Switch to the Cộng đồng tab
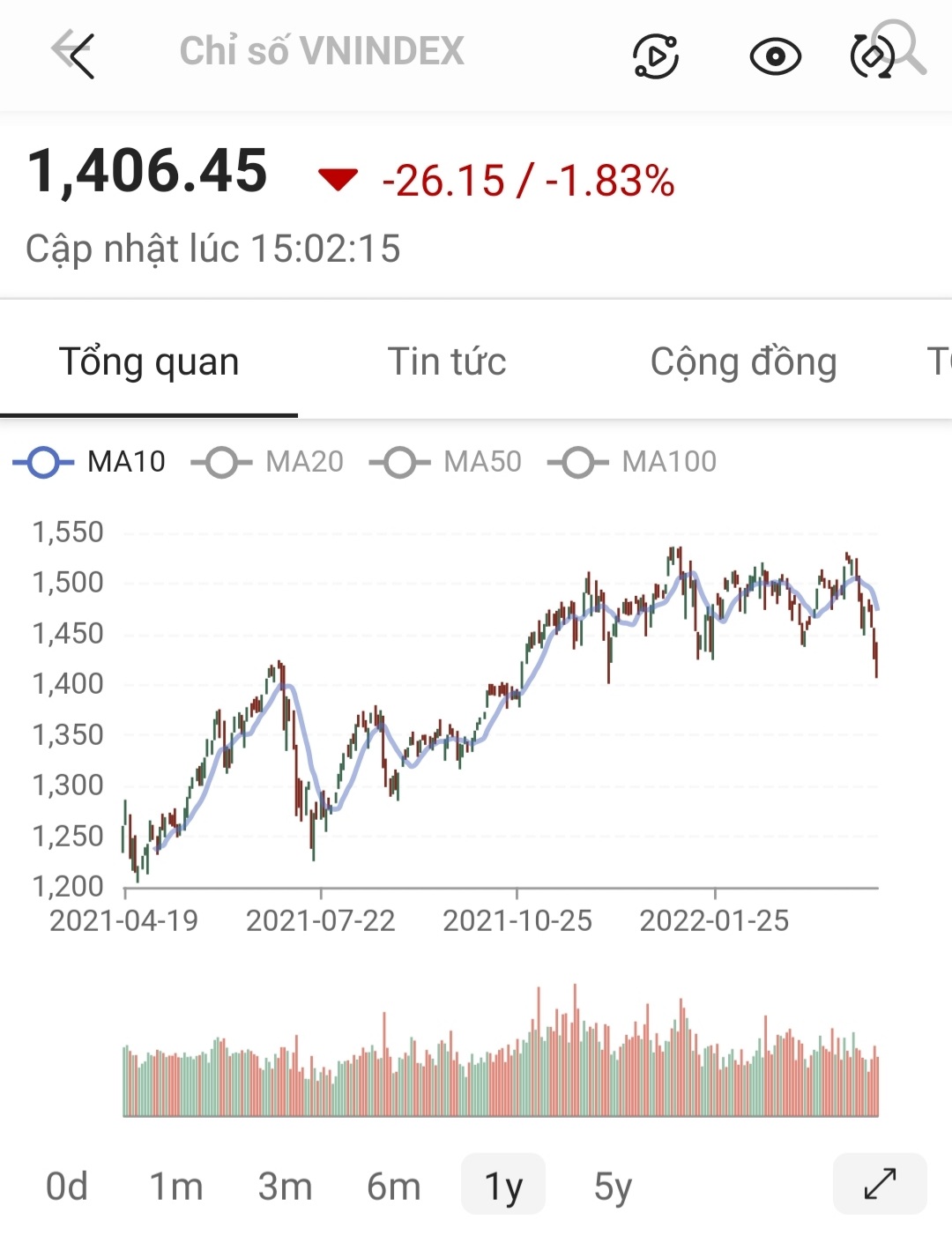The height and width of the screenshot is (1236, 952). (743, 362)
